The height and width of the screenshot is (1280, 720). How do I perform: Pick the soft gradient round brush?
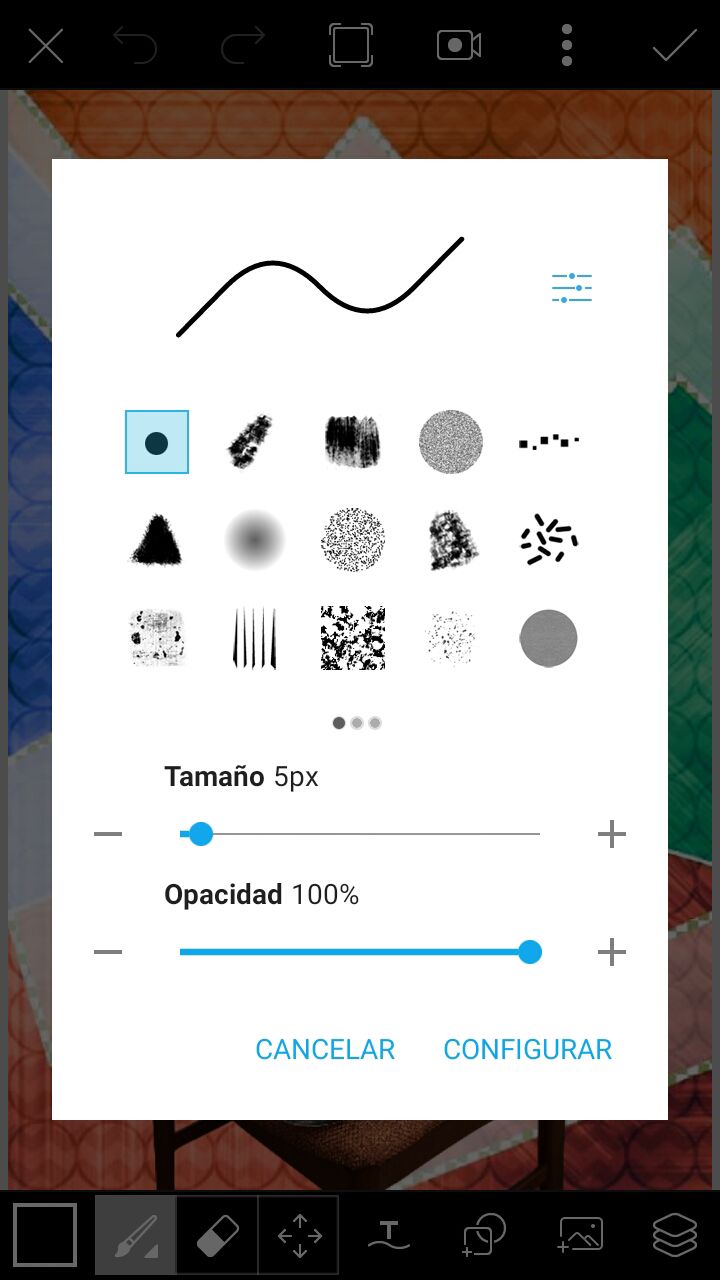point(255,540)
